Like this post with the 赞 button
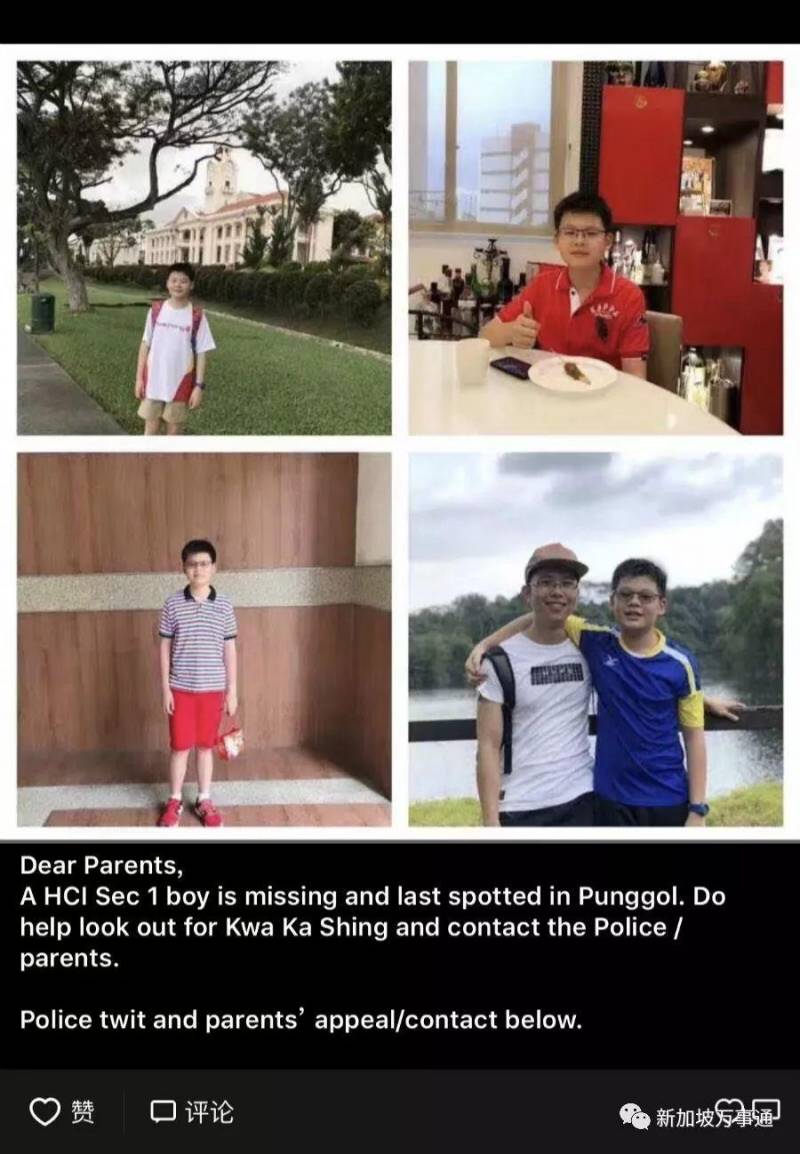This screenshot has width=800, height=1154. click(x=62, y=1112)
